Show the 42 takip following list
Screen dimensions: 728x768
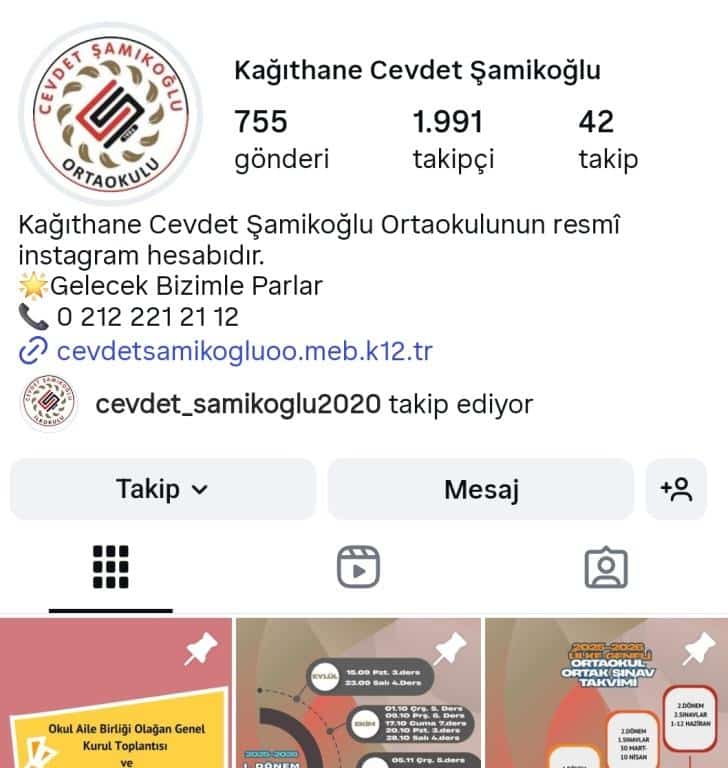pos(607,140)
